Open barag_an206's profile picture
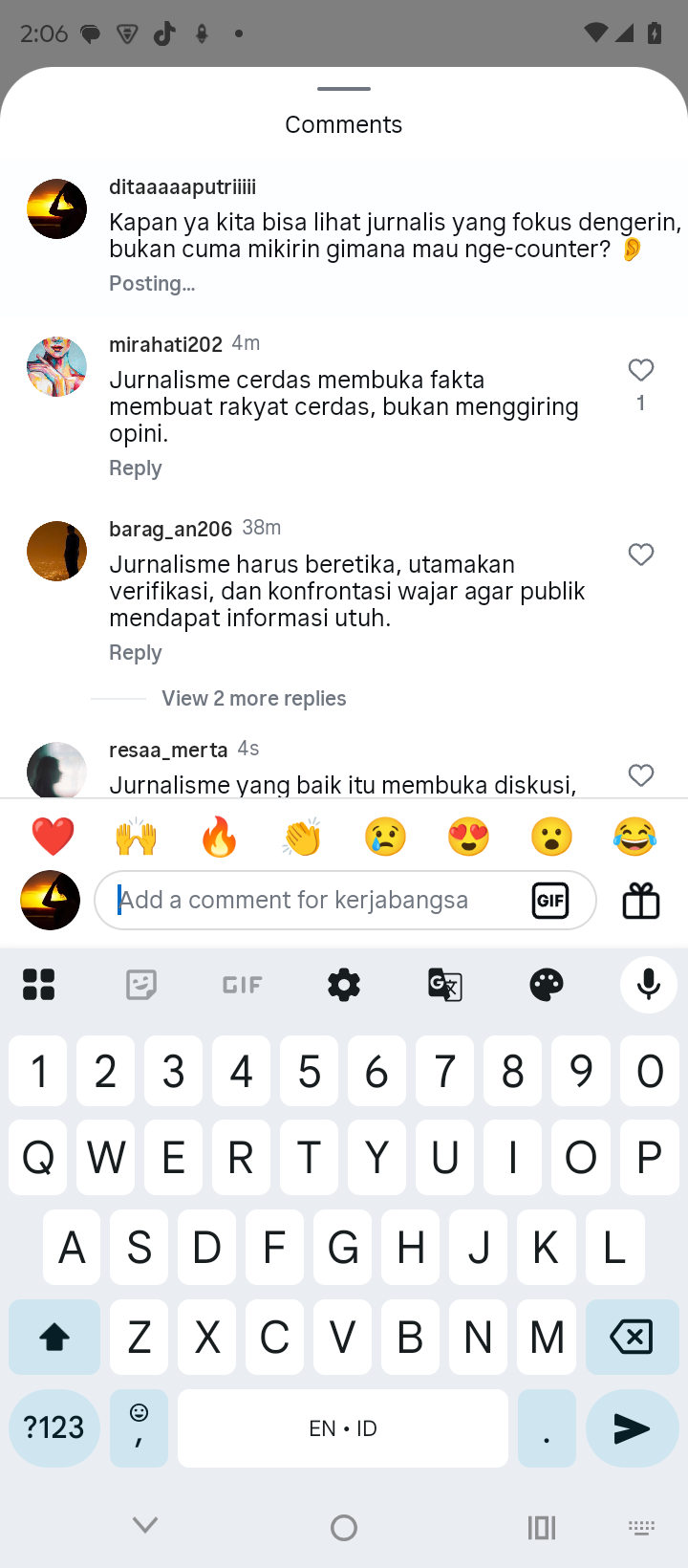Viewport: 688px width, 1568px height. [x=56, y=551]
